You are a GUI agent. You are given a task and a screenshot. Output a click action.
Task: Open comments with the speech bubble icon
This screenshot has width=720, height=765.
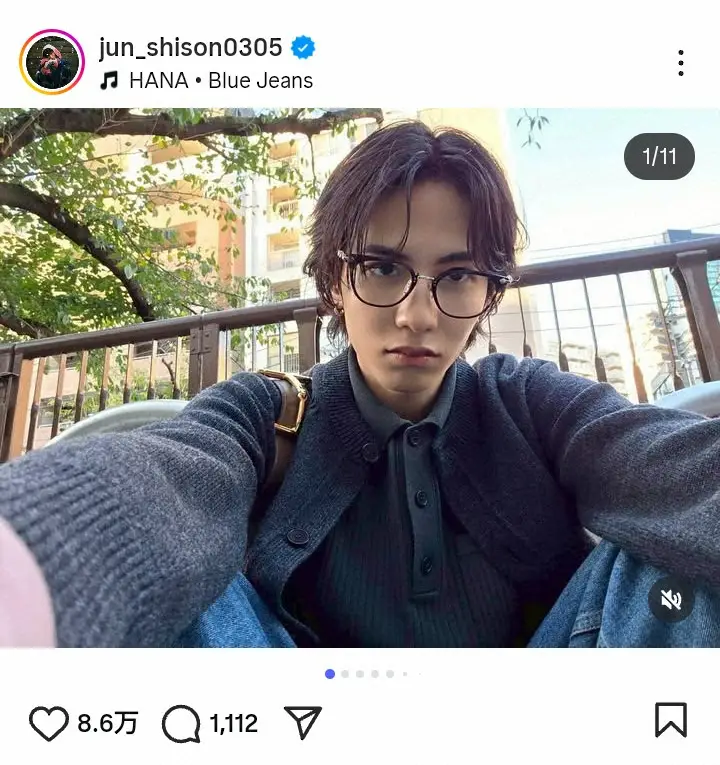coord(181,723)
